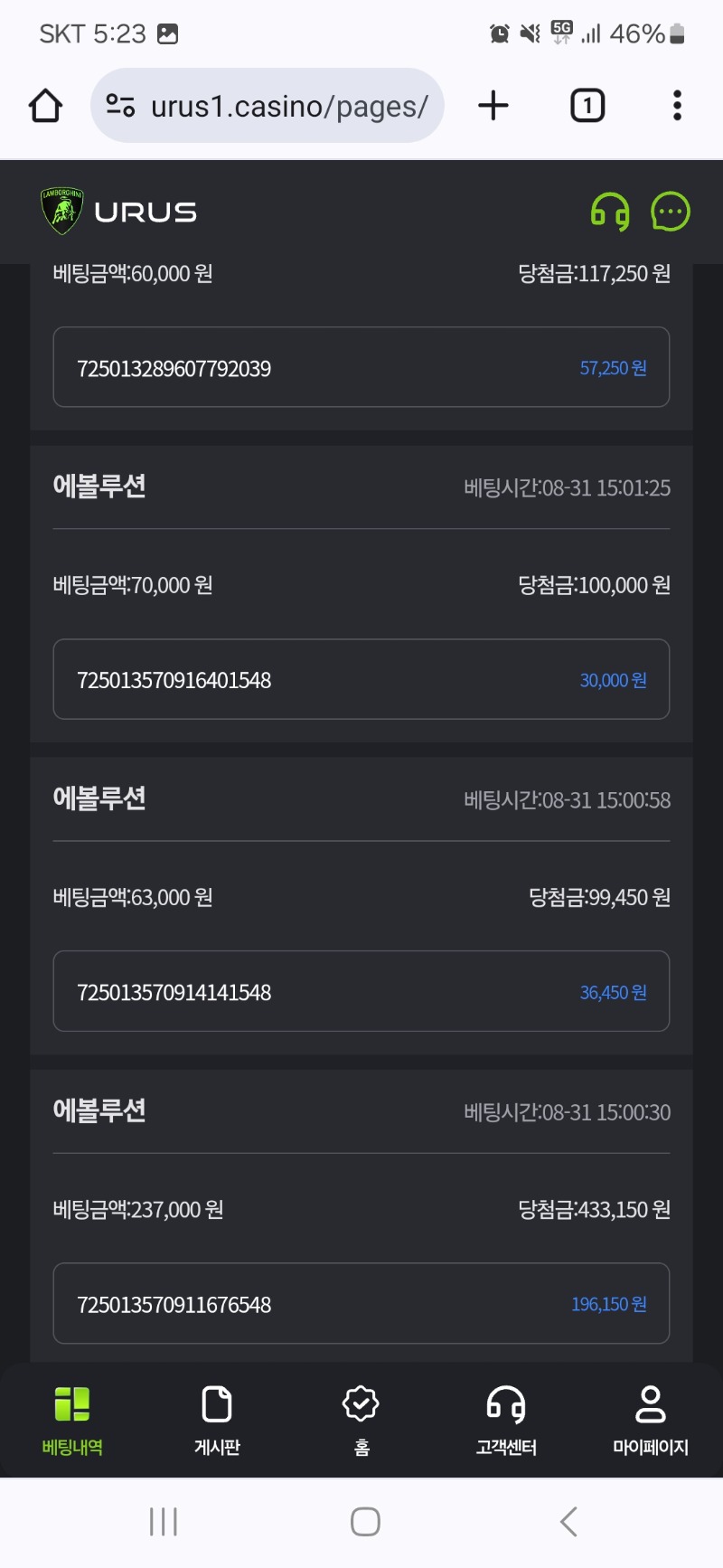Switch to the 게시판 tab
This screenshot has height=1568, width=723.
[x=217, y=1421]
